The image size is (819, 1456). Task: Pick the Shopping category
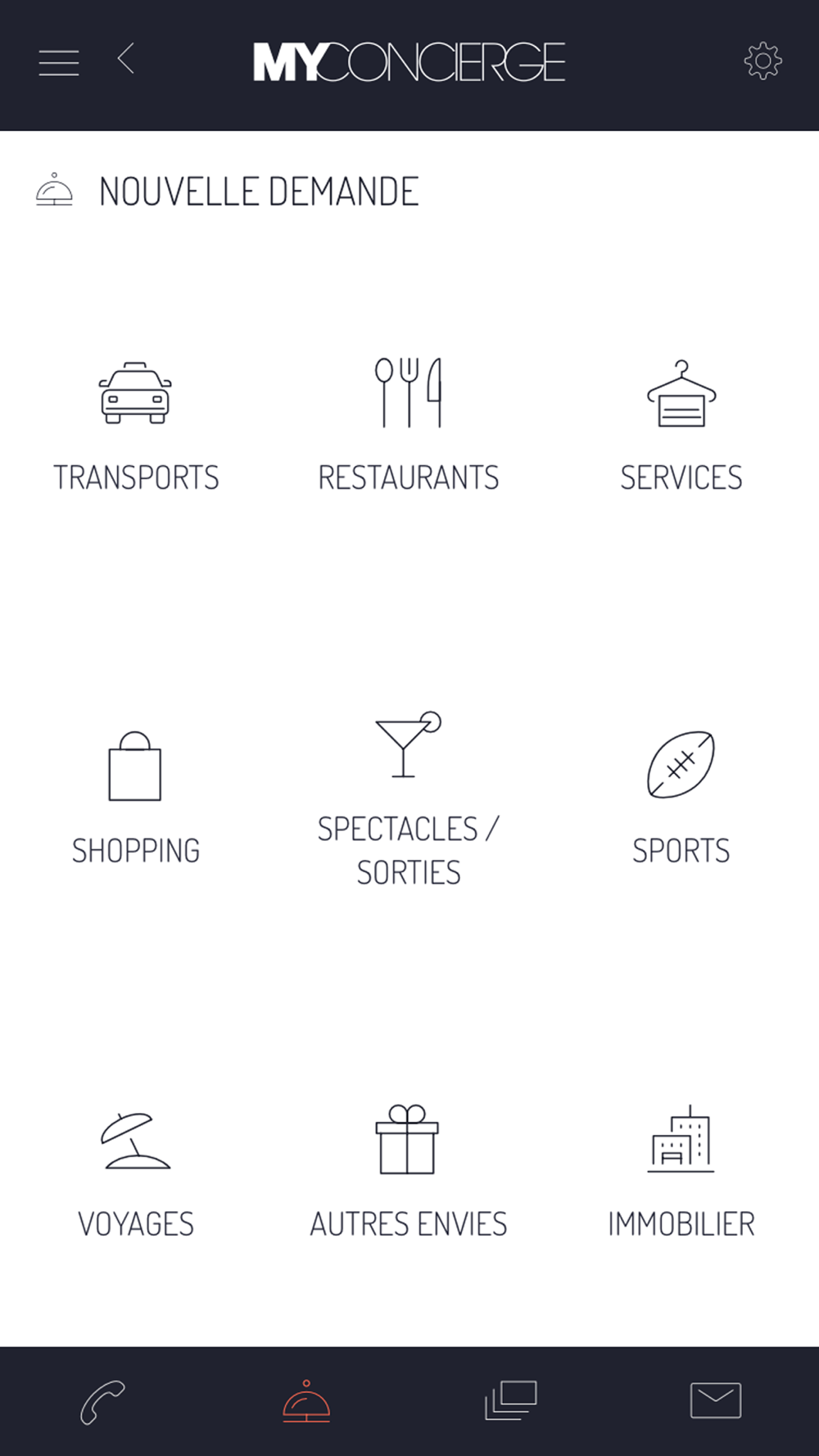point(136,799)
